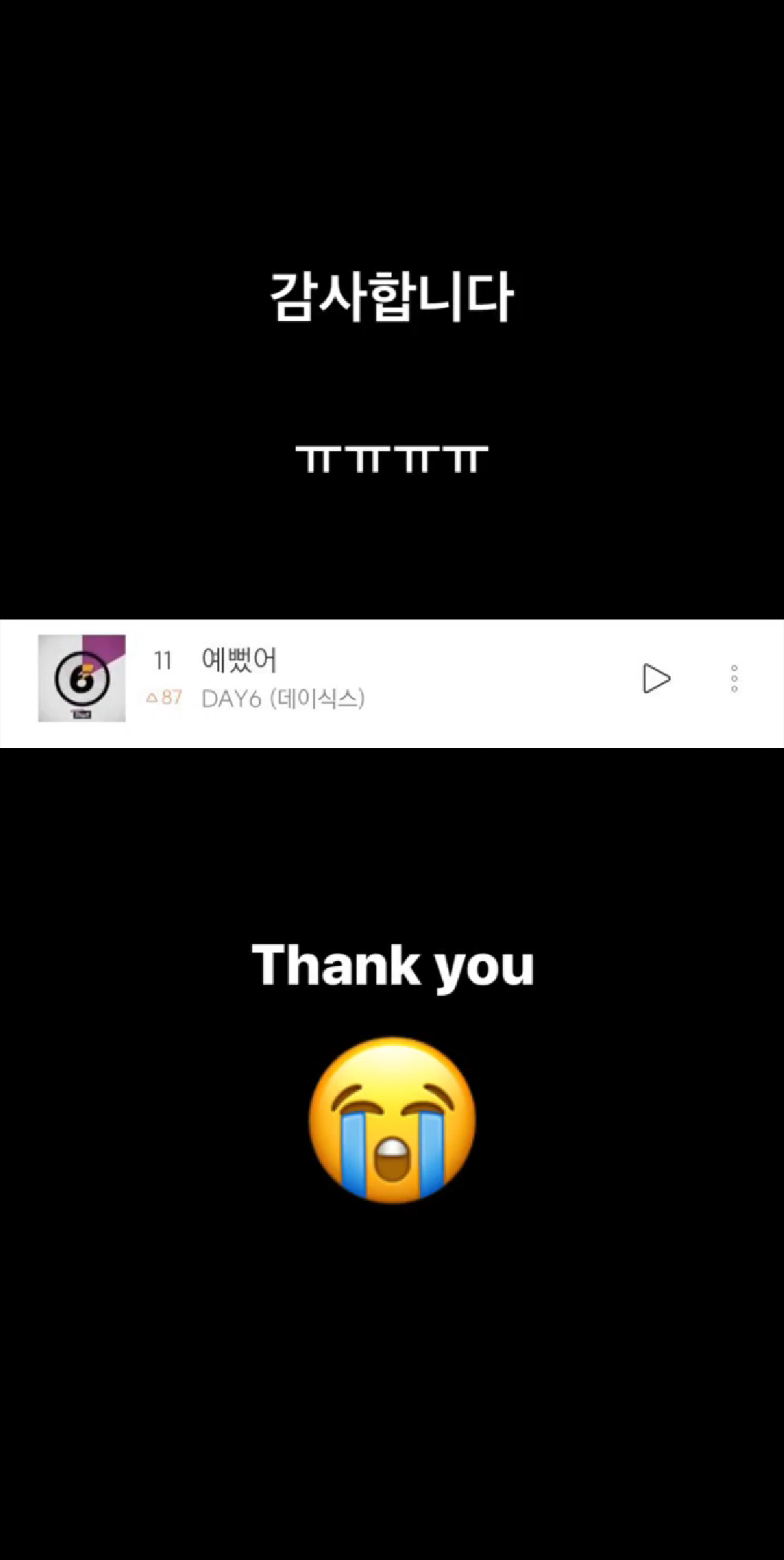Tap the chart rank number 11
This screenshot has width=784, height=1560.
(x=163, y=659)
